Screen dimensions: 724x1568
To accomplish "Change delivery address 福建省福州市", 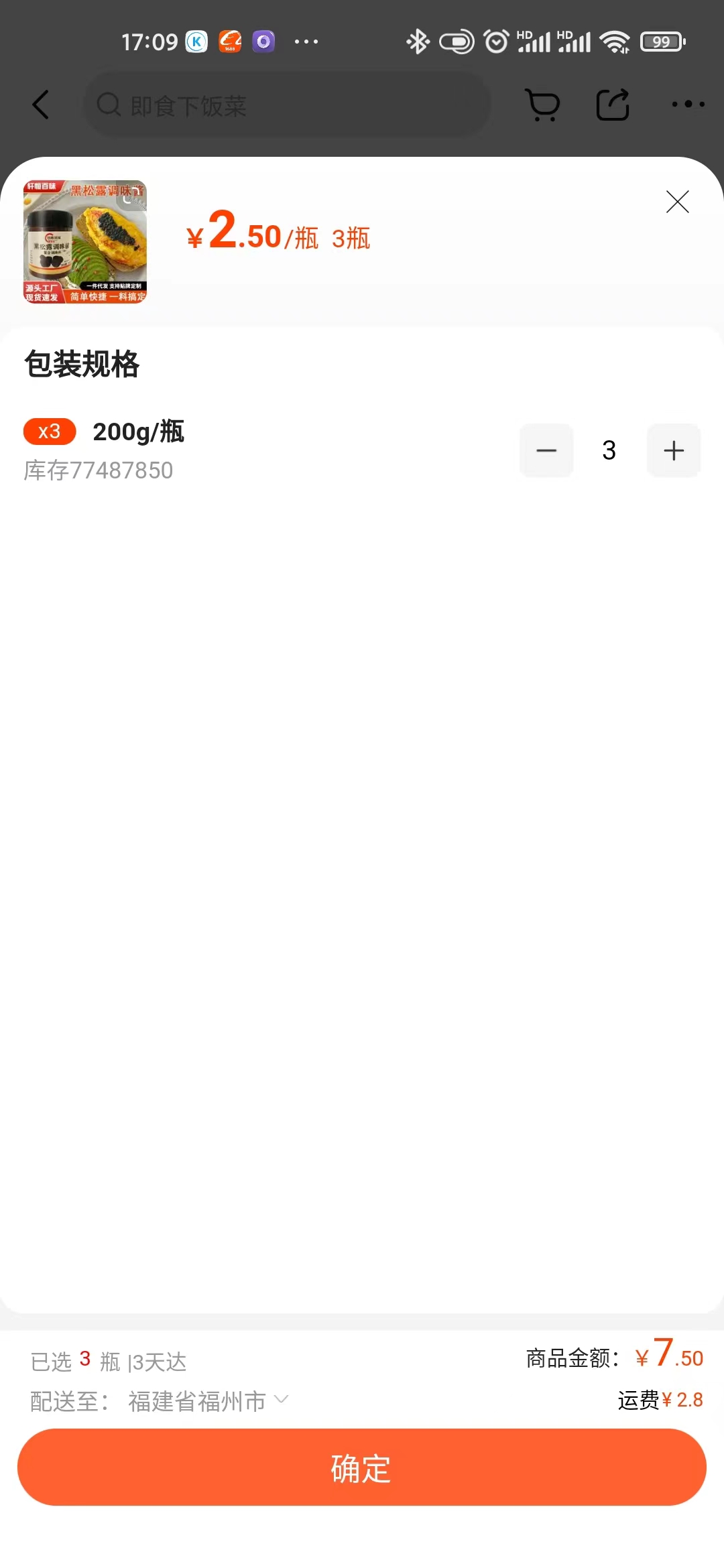I will point(208,1400).
